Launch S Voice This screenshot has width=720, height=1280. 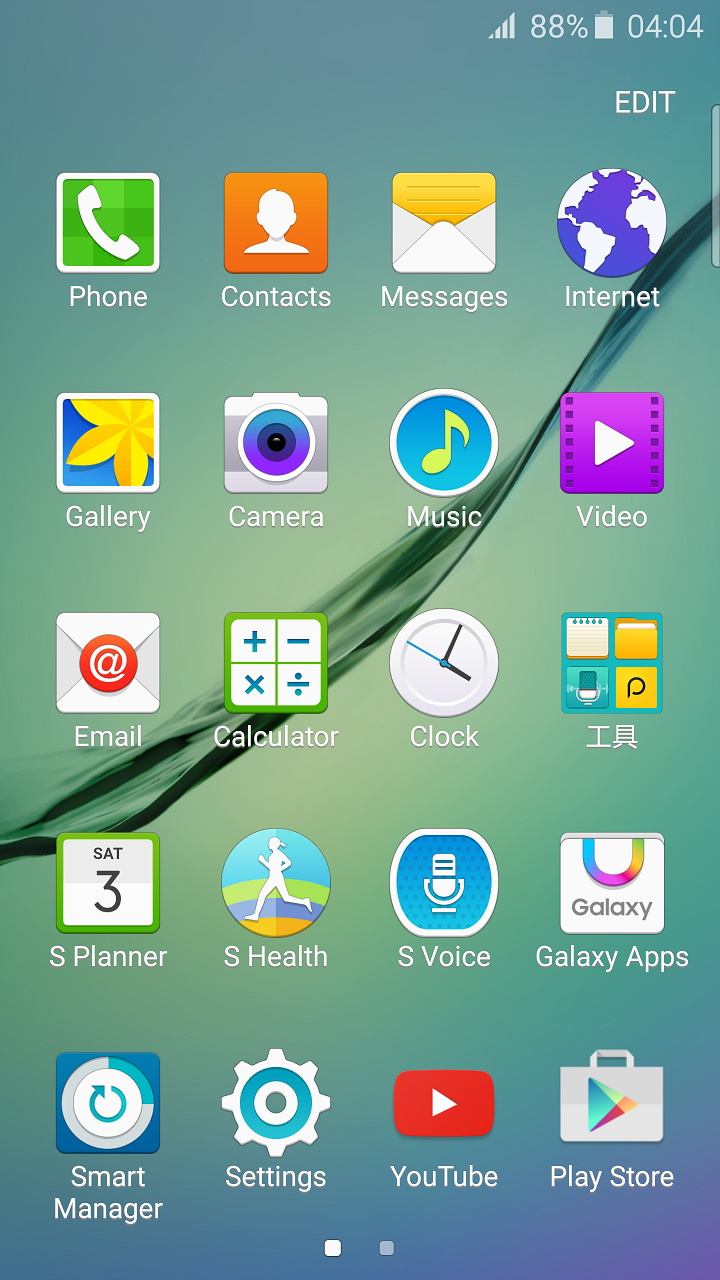pos(444,883)
